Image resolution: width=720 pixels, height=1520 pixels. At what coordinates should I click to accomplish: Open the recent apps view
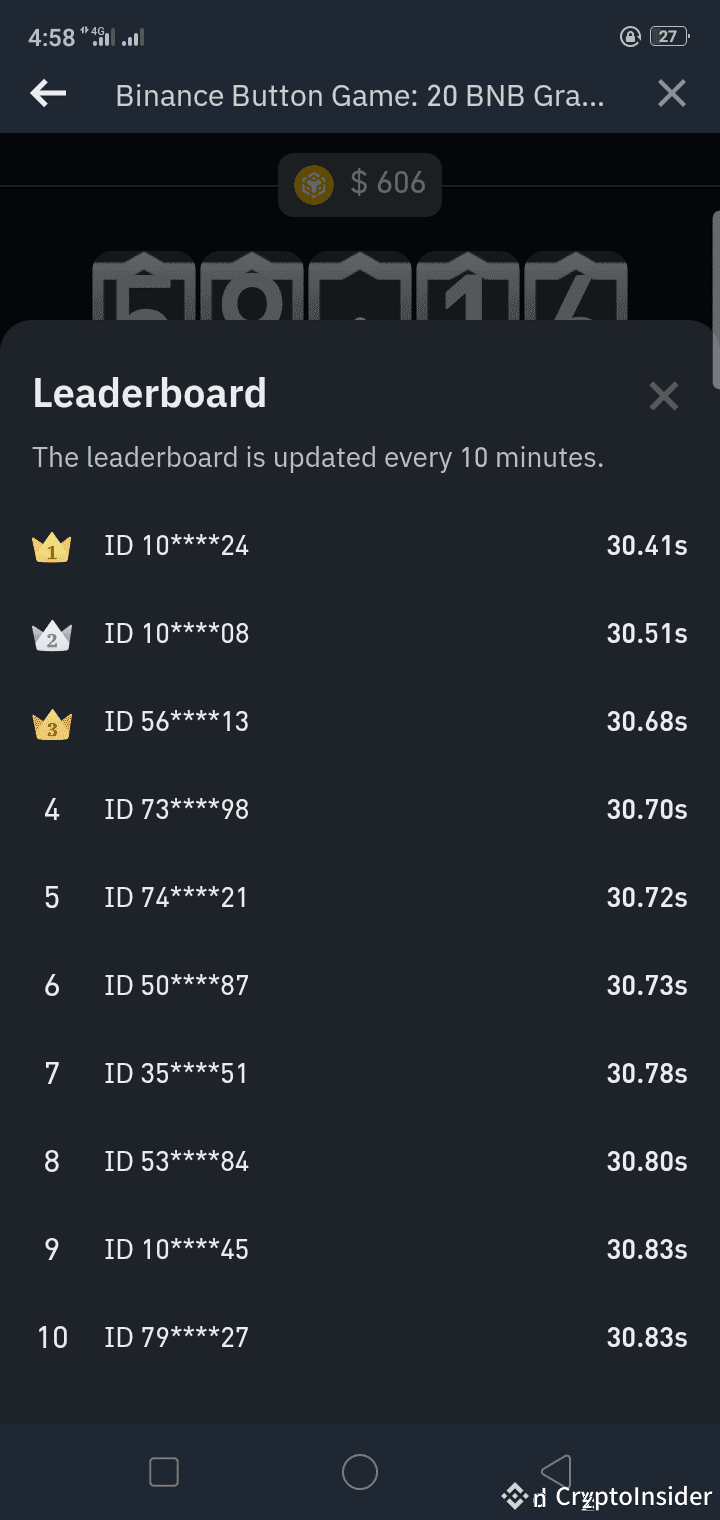[x=164, y=1472]
